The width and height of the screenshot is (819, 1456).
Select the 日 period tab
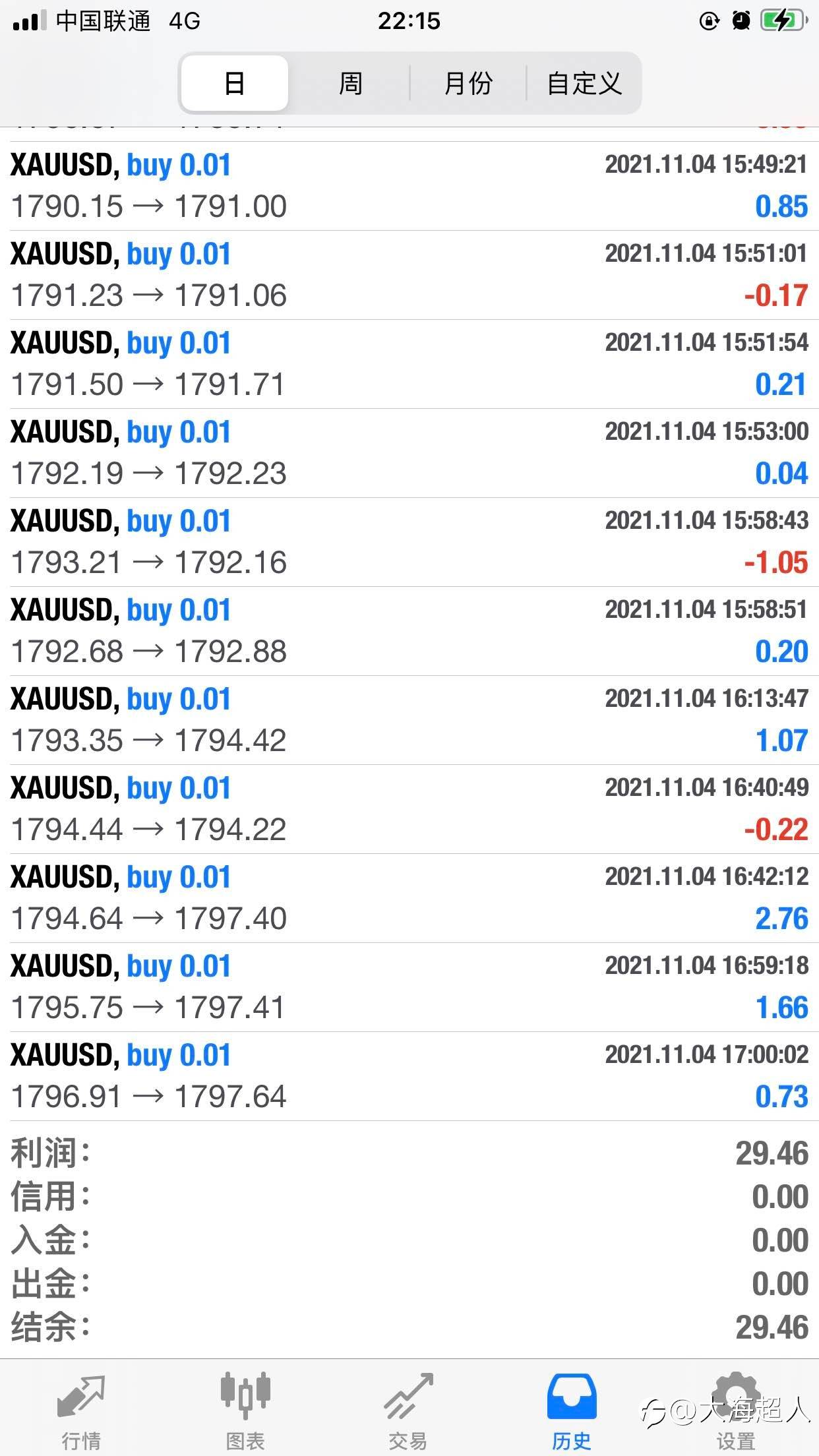click(235, 84)
